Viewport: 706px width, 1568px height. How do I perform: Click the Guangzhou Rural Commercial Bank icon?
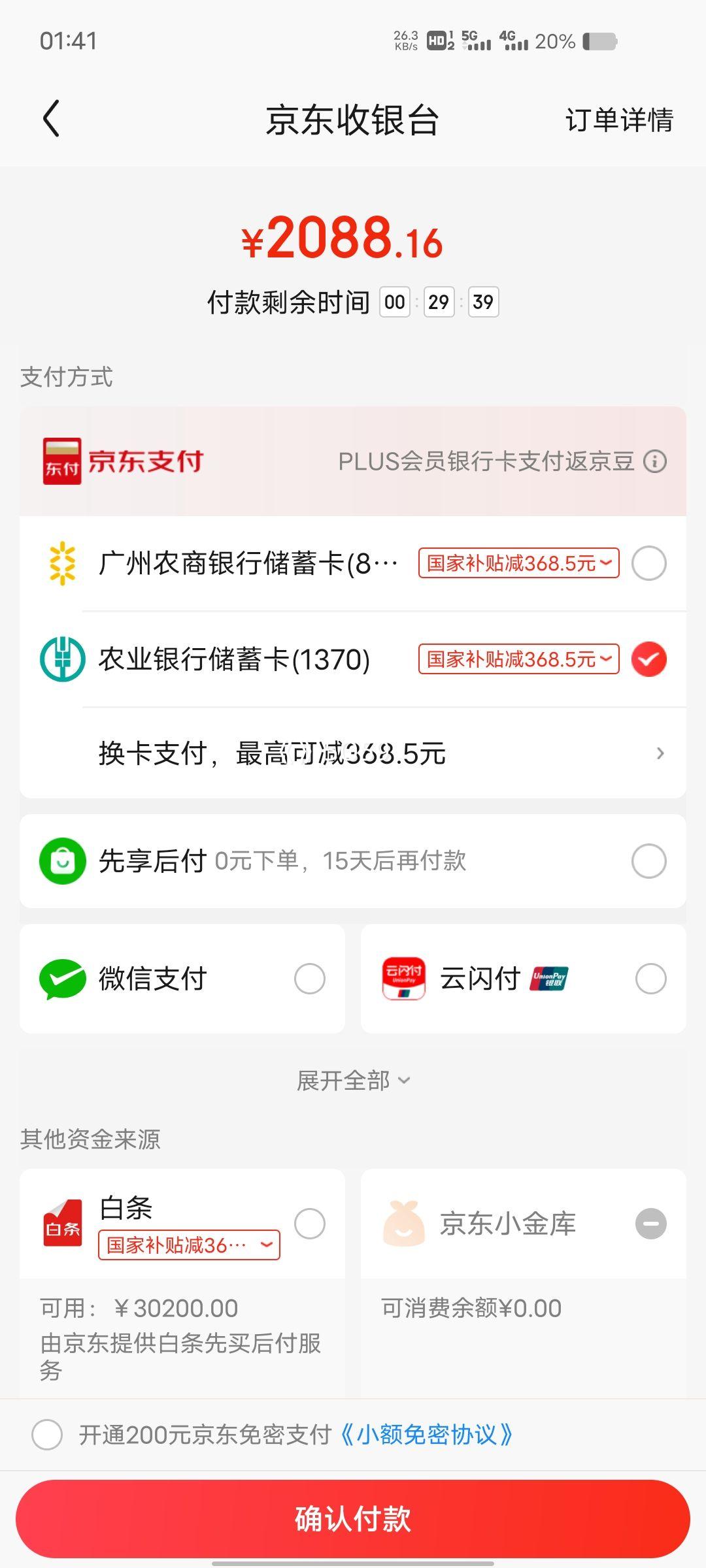62,563
